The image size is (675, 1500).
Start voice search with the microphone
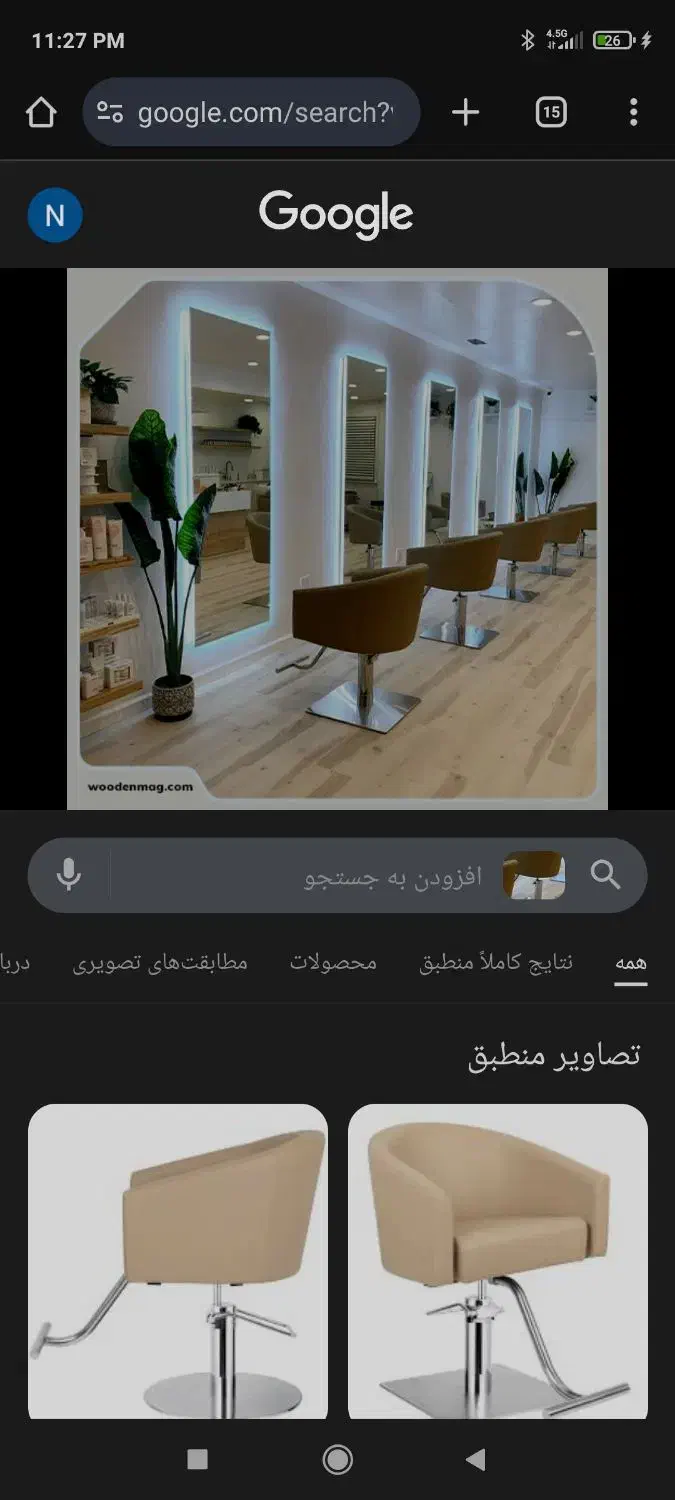point(69,875)
